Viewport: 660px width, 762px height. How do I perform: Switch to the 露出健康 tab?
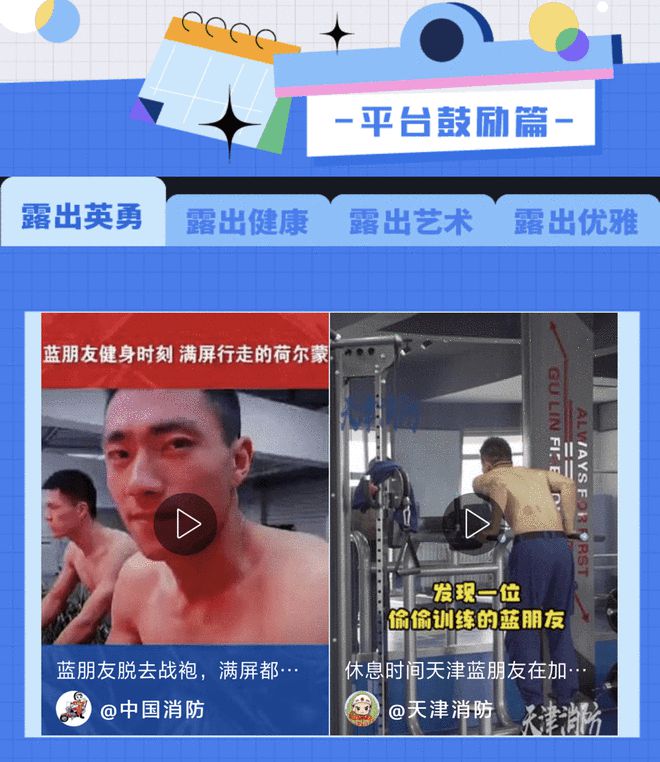pyautogui.click(x=246, y=222)
